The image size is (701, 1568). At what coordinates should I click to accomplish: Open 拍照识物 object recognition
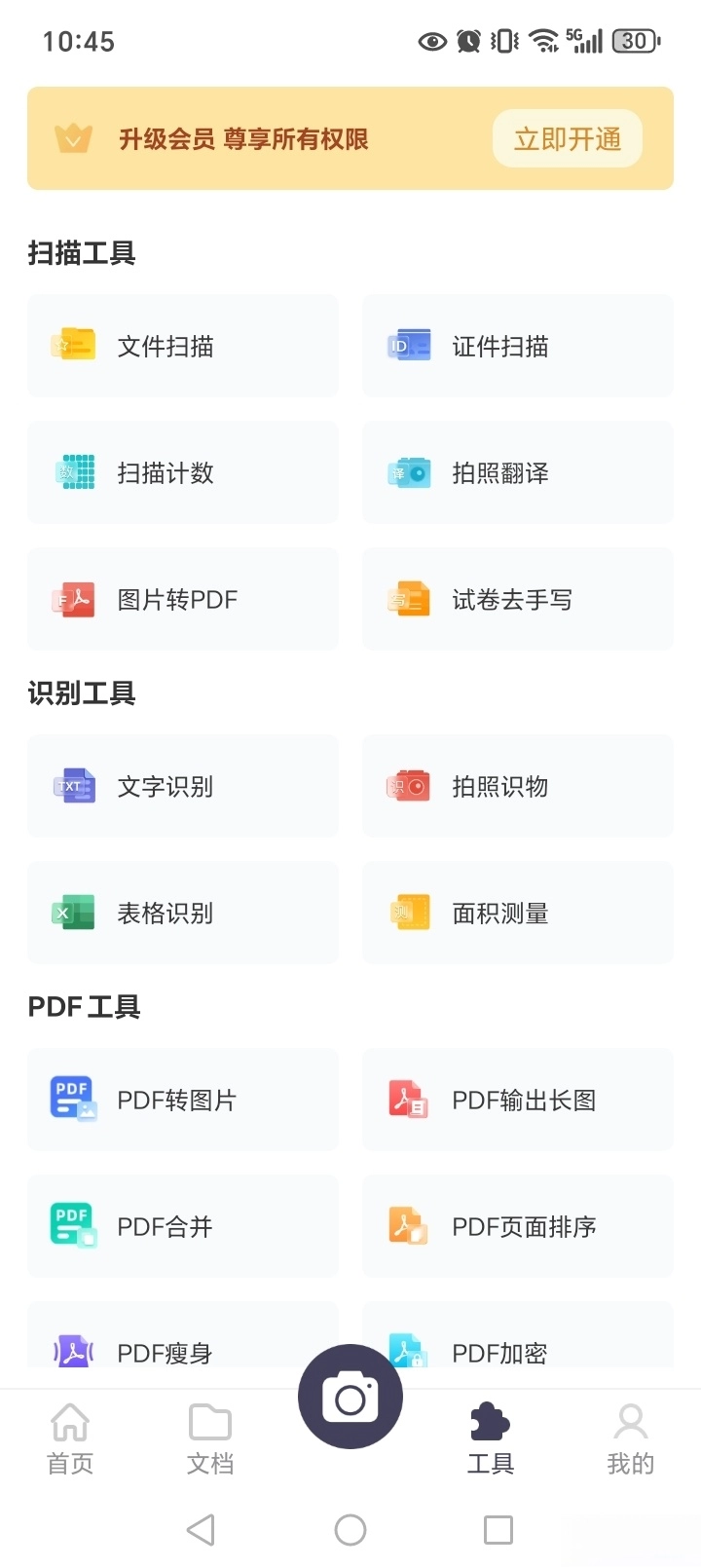[517, 786]
